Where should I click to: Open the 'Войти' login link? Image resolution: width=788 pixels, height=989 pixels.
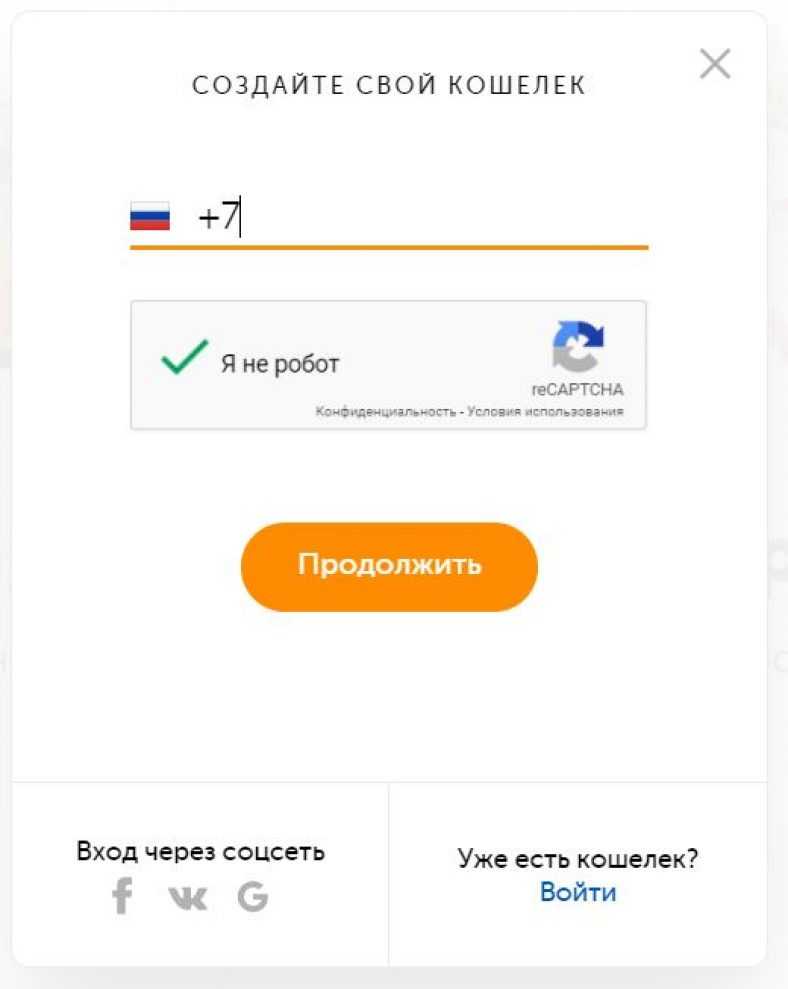pyautogui.click(x=578, y=892)
